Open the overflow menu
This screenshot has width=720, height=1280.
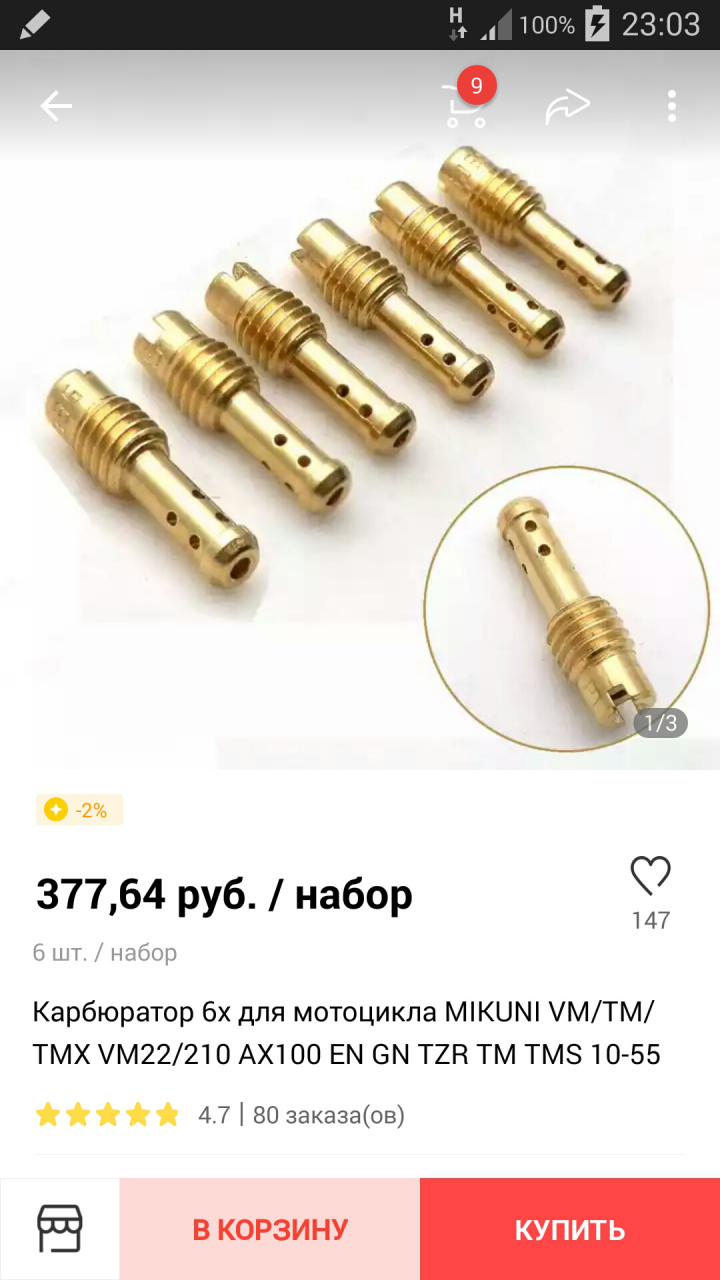point(671,106)
